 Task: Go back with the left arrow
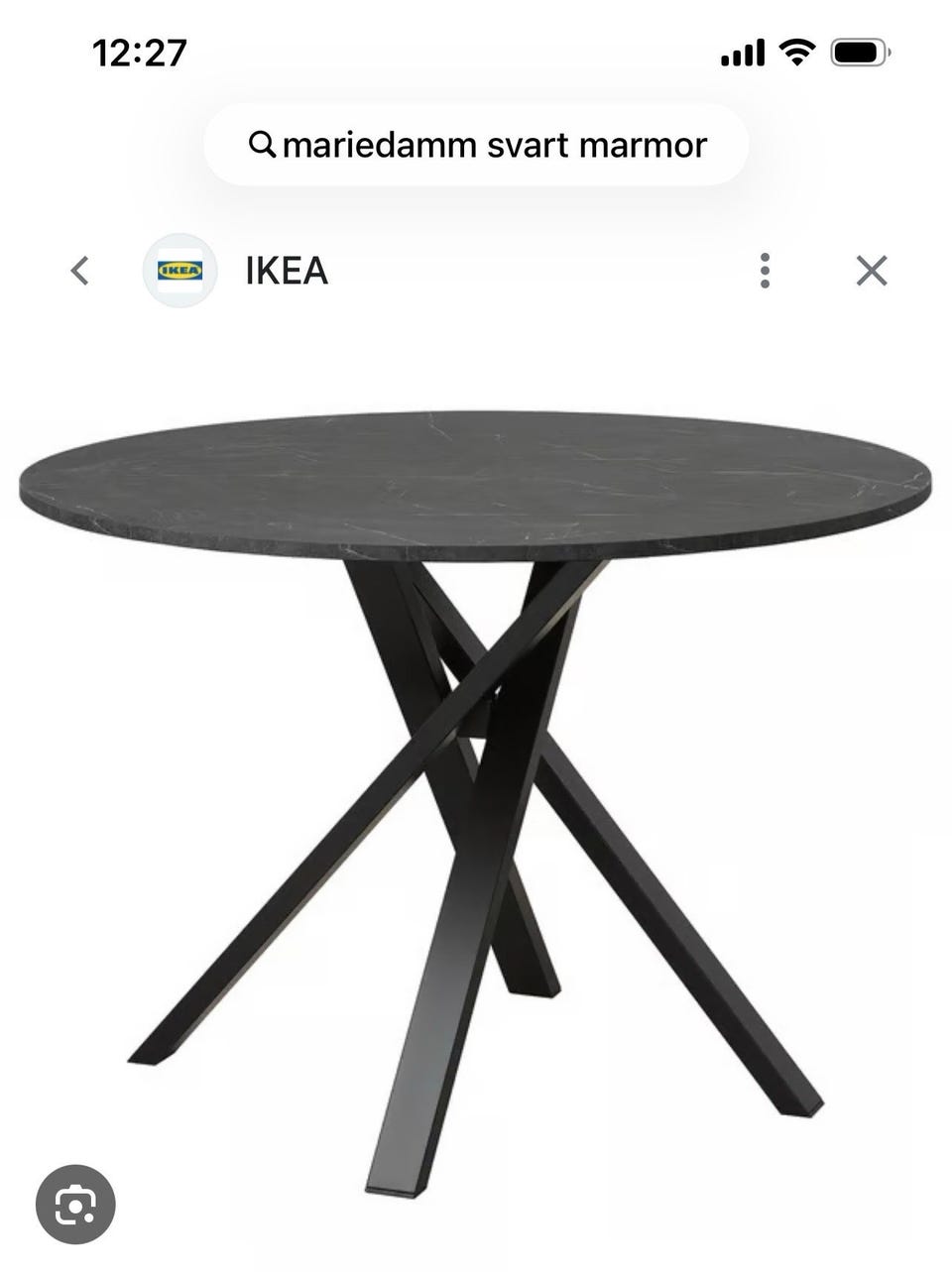click(x=80, y=270)
